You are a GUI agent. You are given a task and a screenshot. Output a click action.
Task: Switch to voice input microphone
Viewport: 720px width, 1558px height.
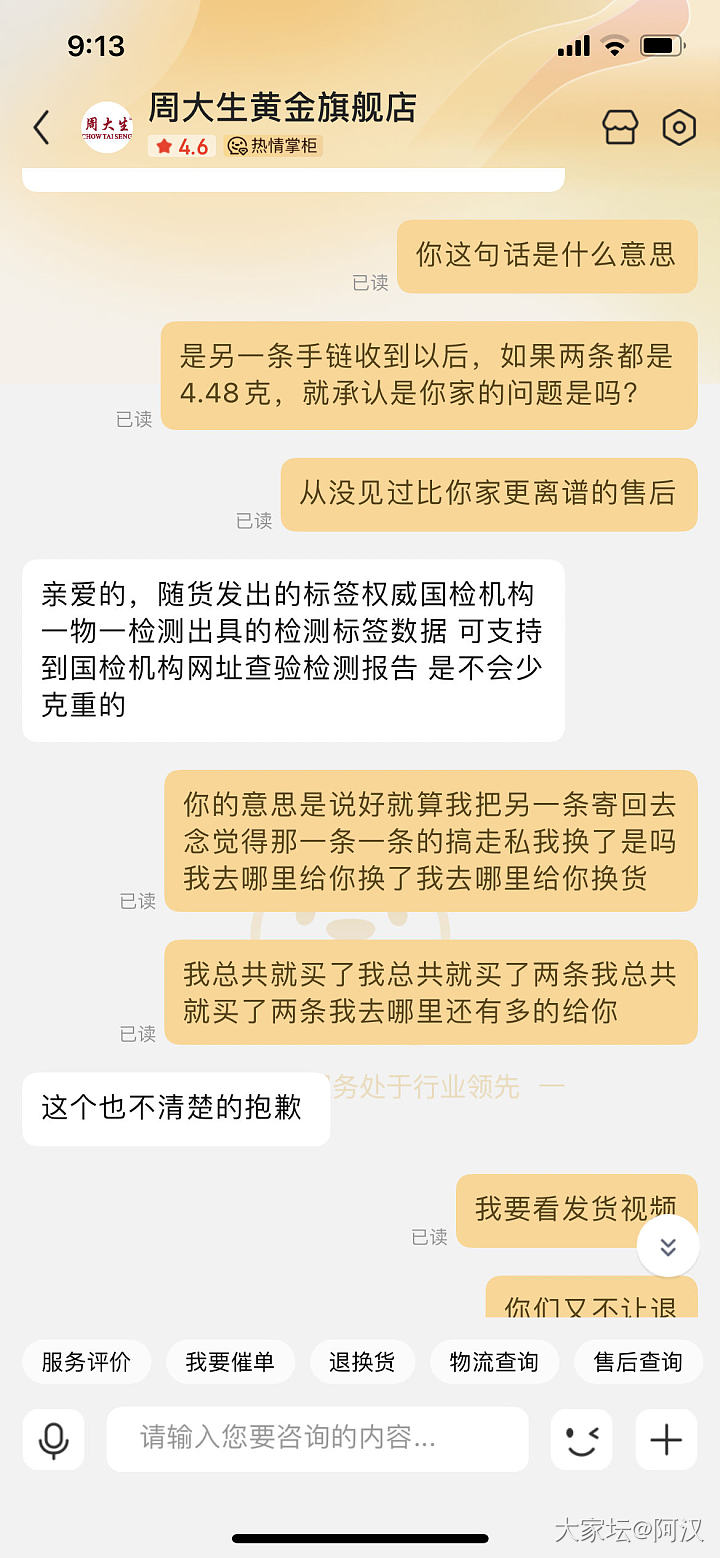tap(53, 1439)
